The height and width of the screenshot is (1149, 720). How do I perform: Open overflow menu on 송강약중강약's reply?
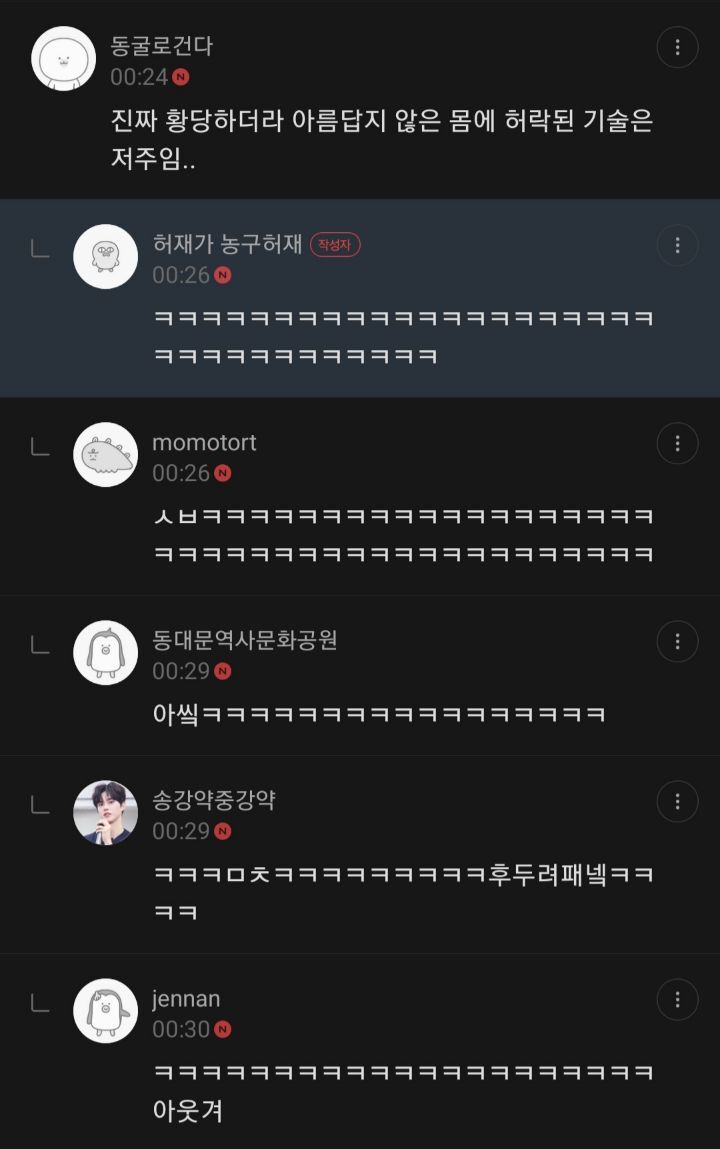pyautogui.click(x=677, y=801)
